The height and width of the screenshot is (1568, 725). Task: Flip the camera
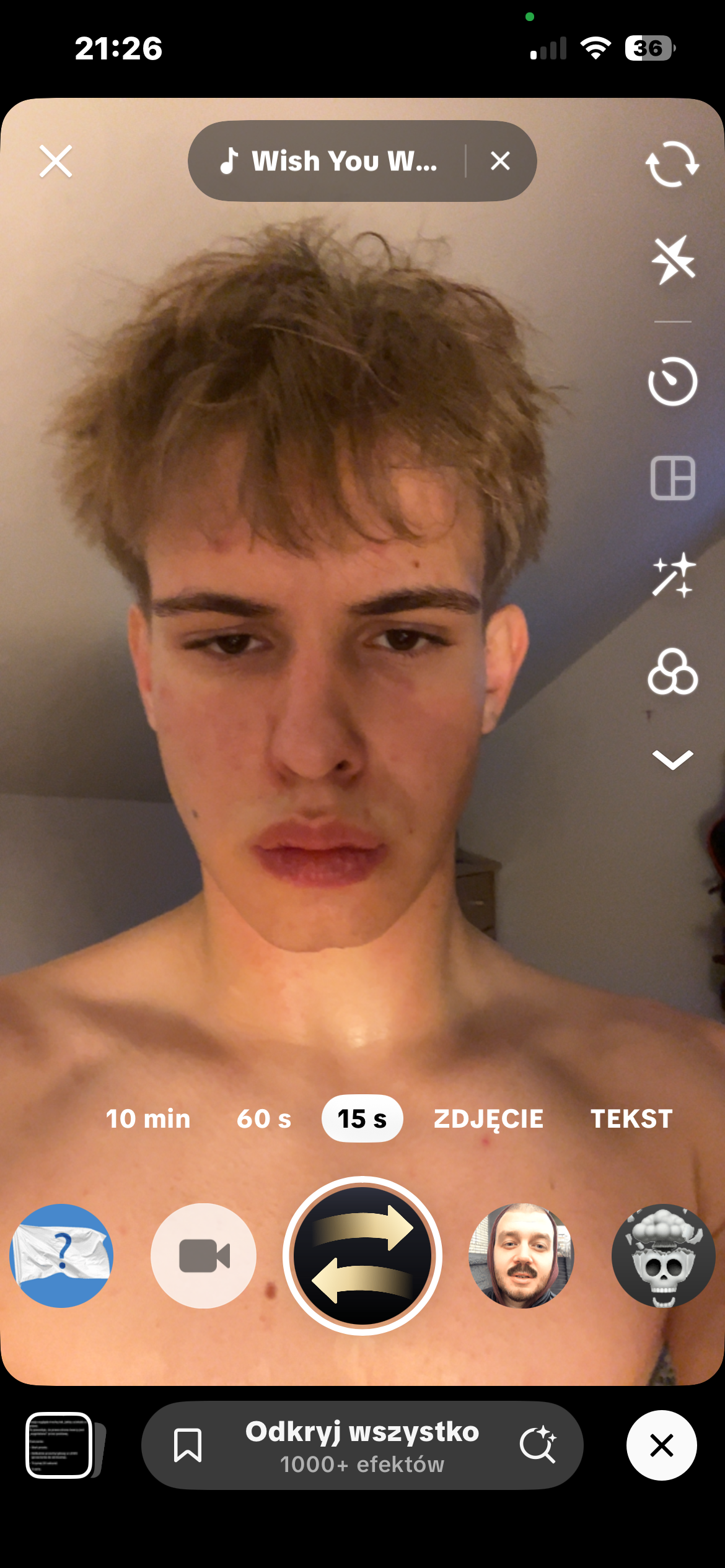point(672,164)
